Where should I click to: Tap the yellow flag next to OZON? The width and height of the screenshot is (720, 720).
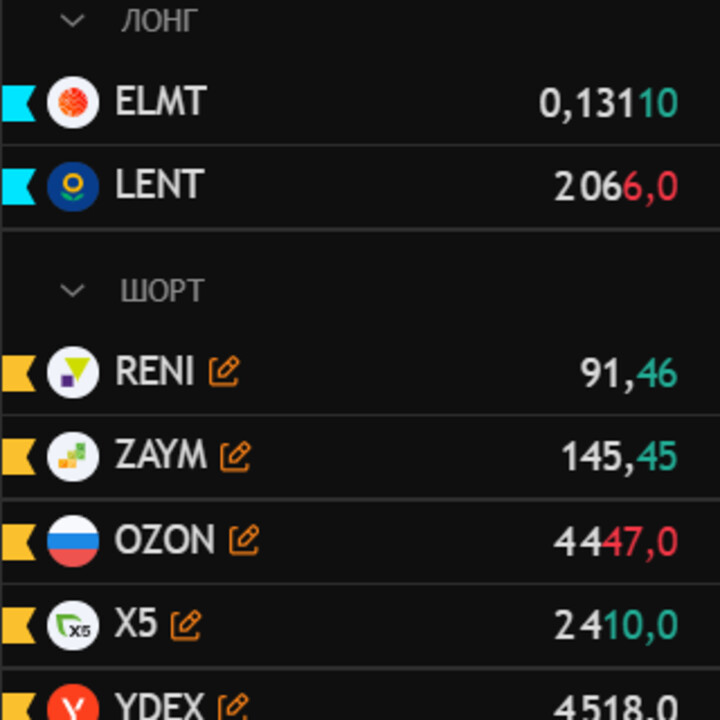17,541
